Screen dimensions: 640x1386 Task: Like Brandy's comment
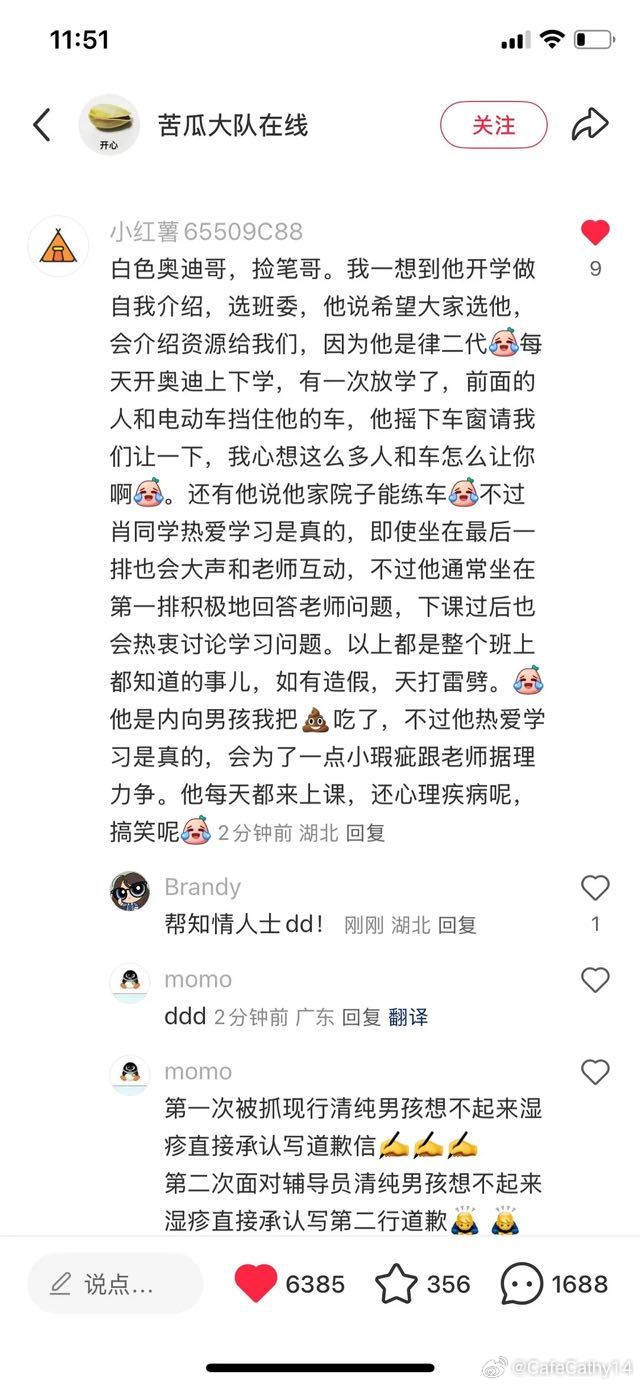[595, 887]
